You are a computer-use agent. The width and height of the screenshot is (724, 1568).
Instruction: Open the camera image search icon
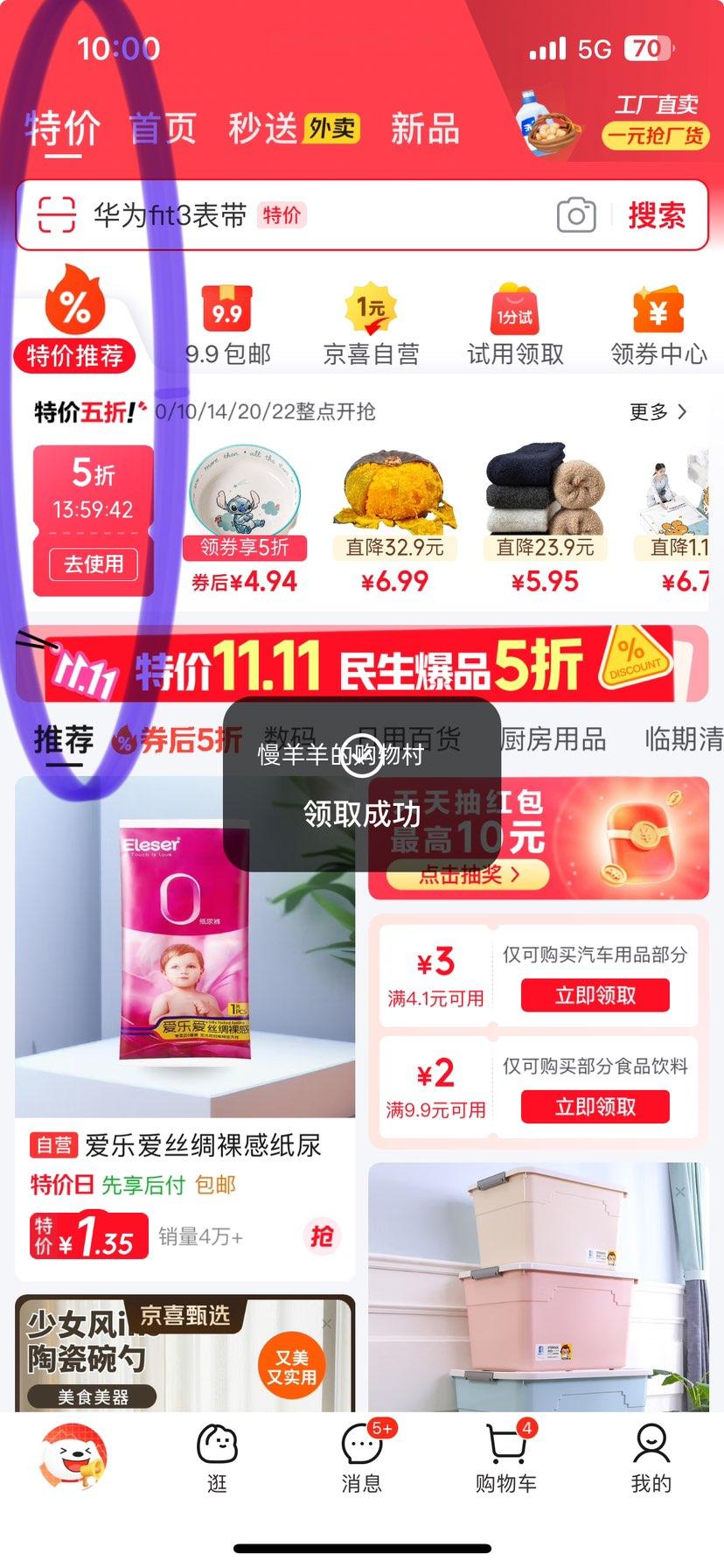pyautogui.click(x=576, y=215)
